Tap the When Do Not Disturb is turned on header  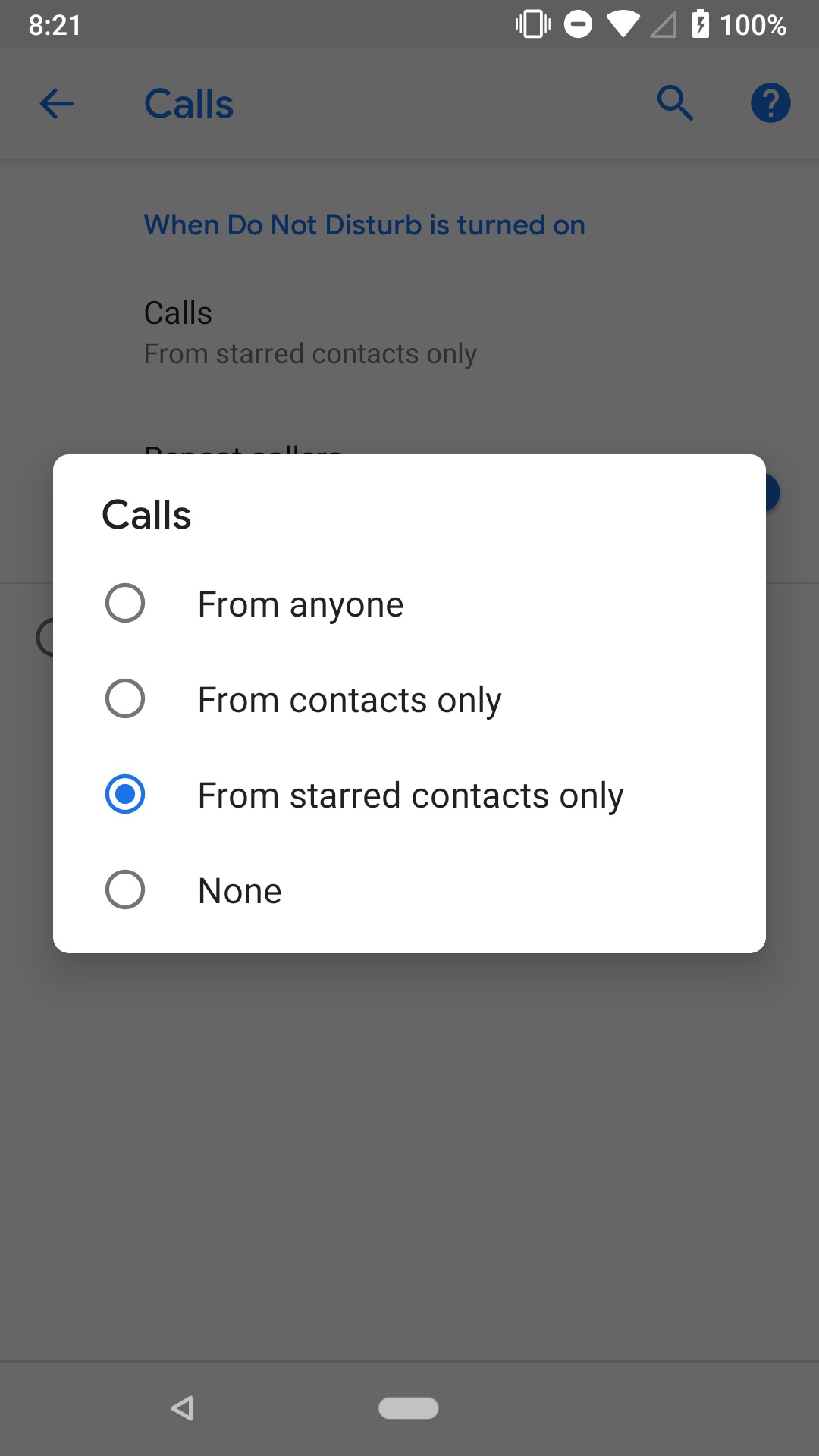point(364,224)
